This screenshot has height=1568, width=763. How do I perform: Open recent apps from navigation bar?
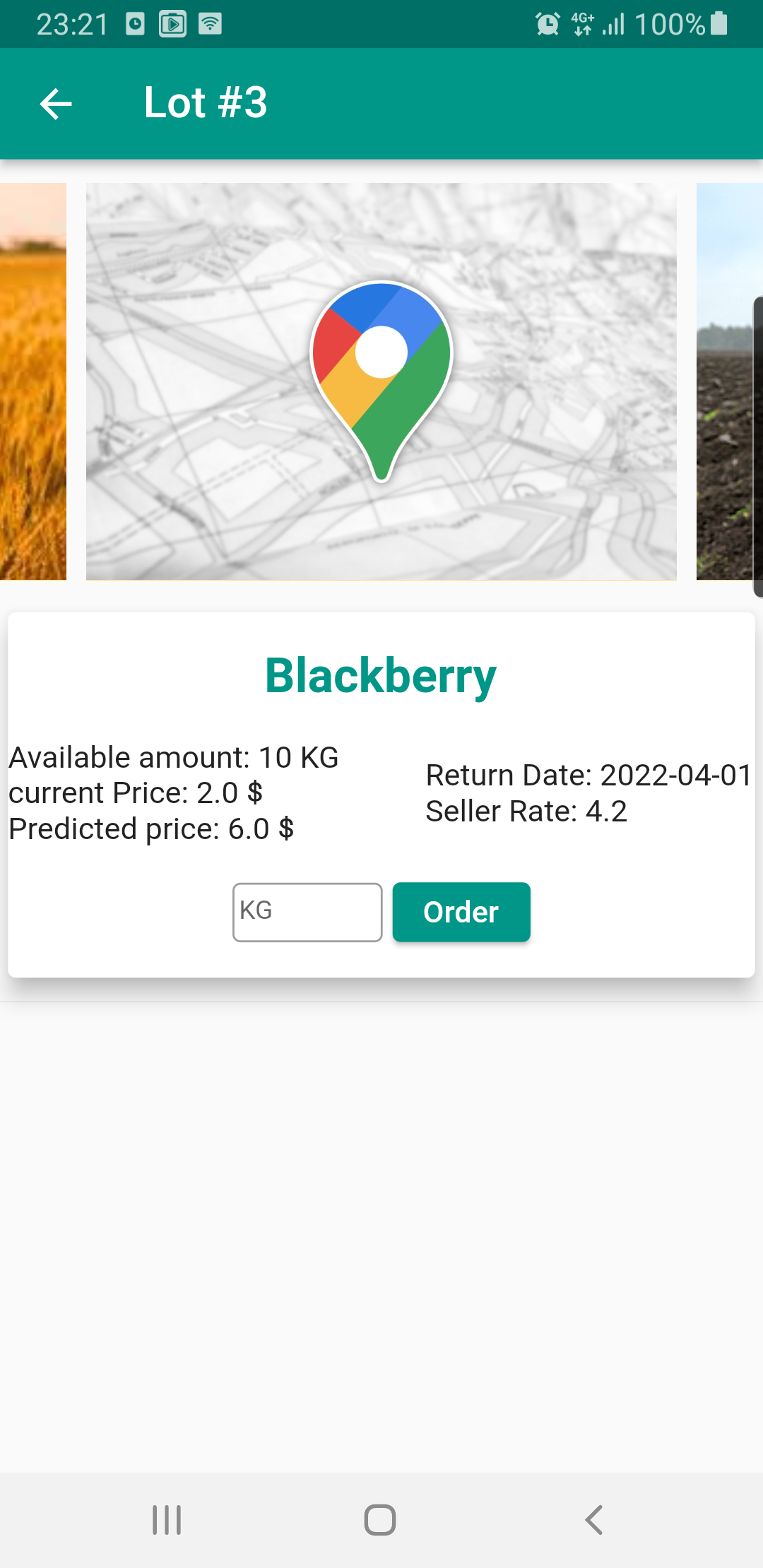[167, 1520]
